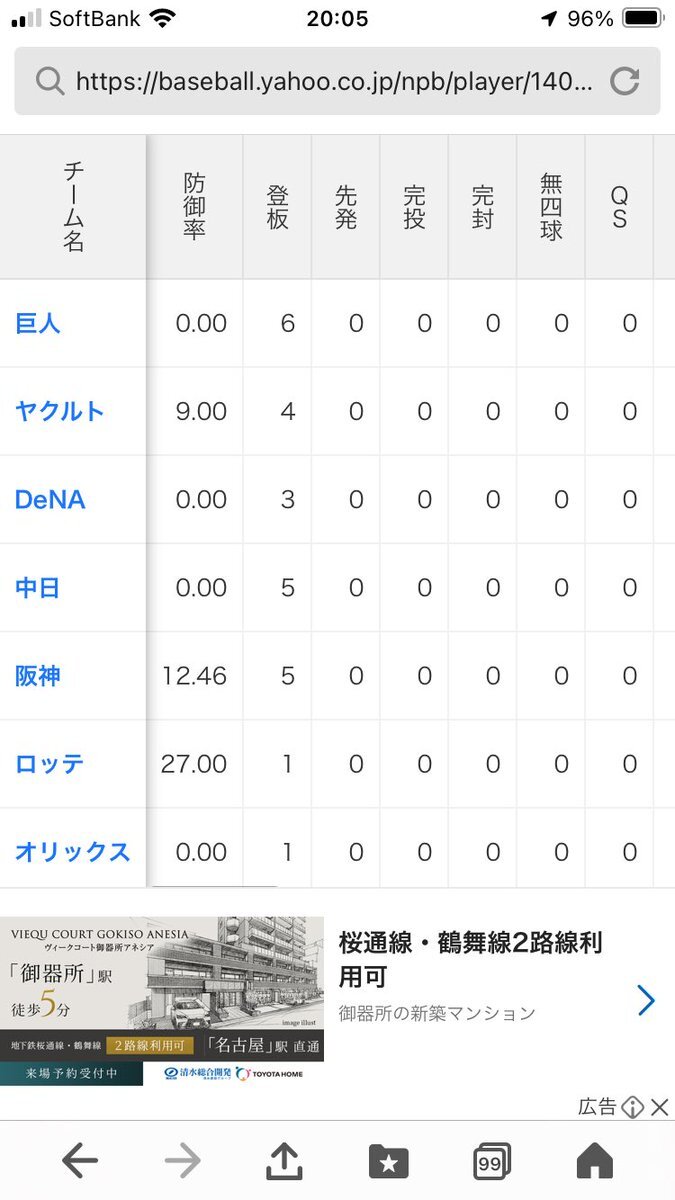This screenshot has height=1200, width=675.
Task: Tap the URL address bar
Action: pyautogui.click(x=336, y=81)
